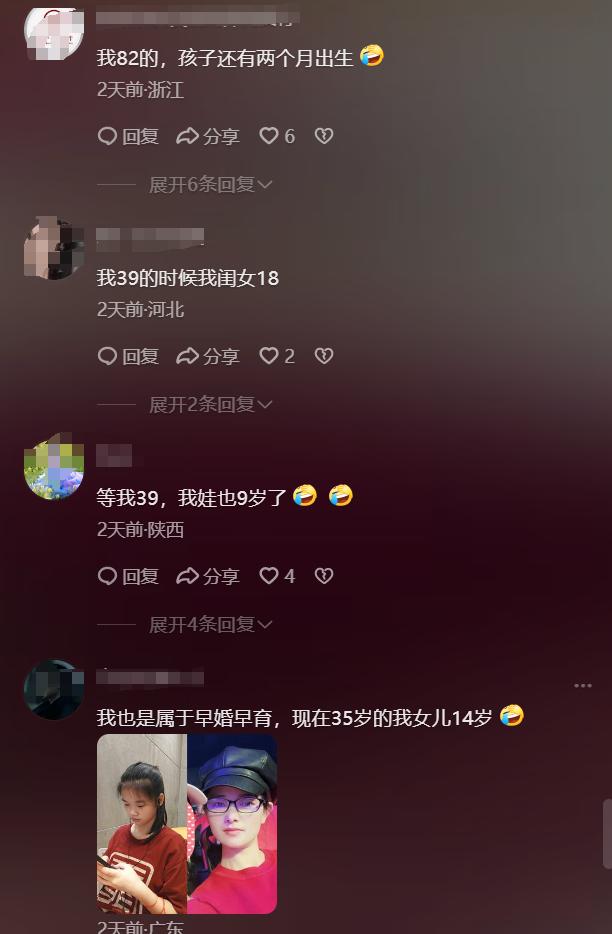Reply to the 我娃也9岁了 comment
Image resolution: width=612 pixels, height=934 pixels.
tap(128, 576)
